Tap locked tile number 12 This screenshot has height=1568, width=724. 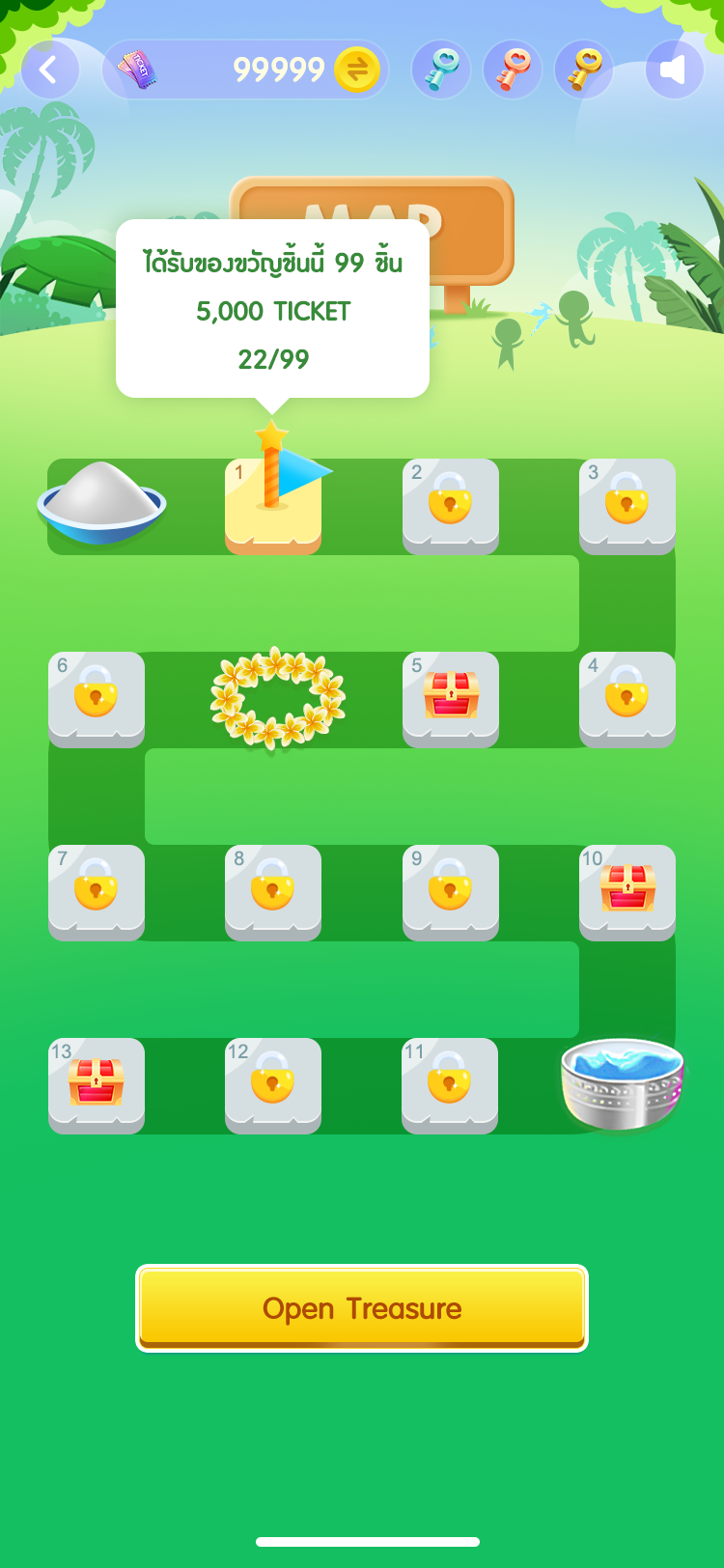tap(273, 1085)
